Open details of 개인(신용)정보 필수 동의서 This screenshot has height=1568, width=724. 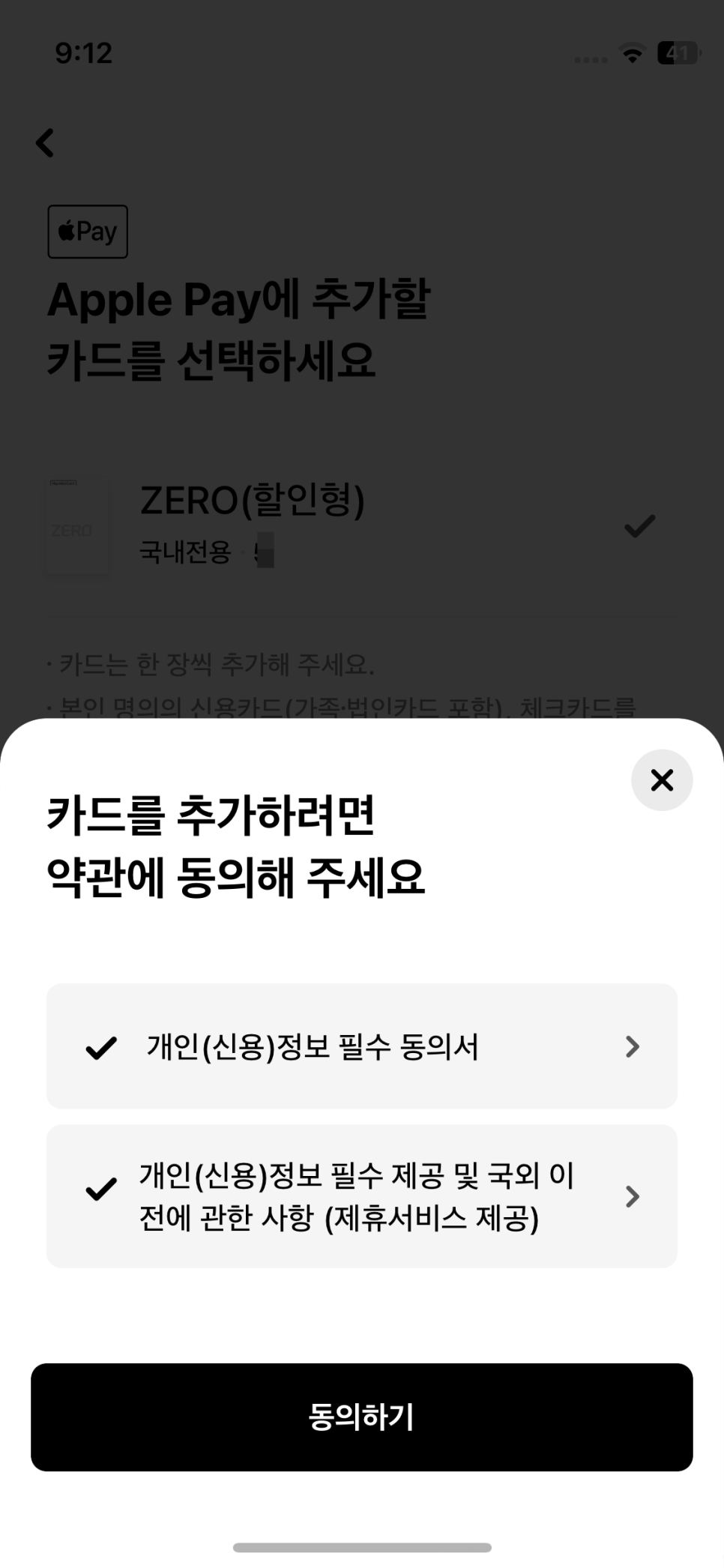point(633,1047)
